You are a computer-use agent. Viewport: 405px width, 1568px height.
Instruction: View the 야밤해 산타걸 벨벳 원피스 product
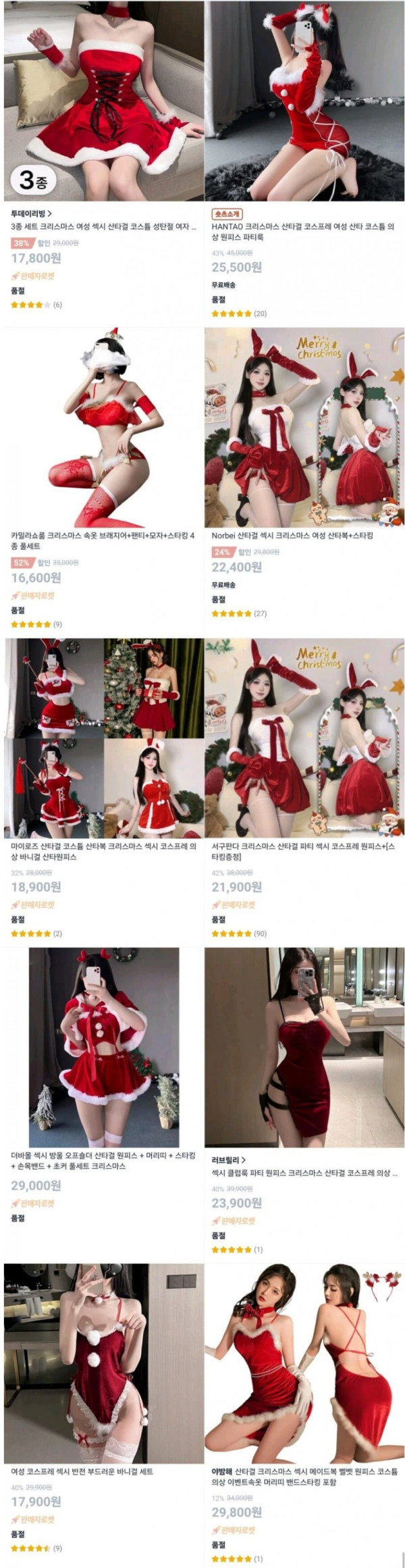pyautogui.click(x=302, y=1477)
